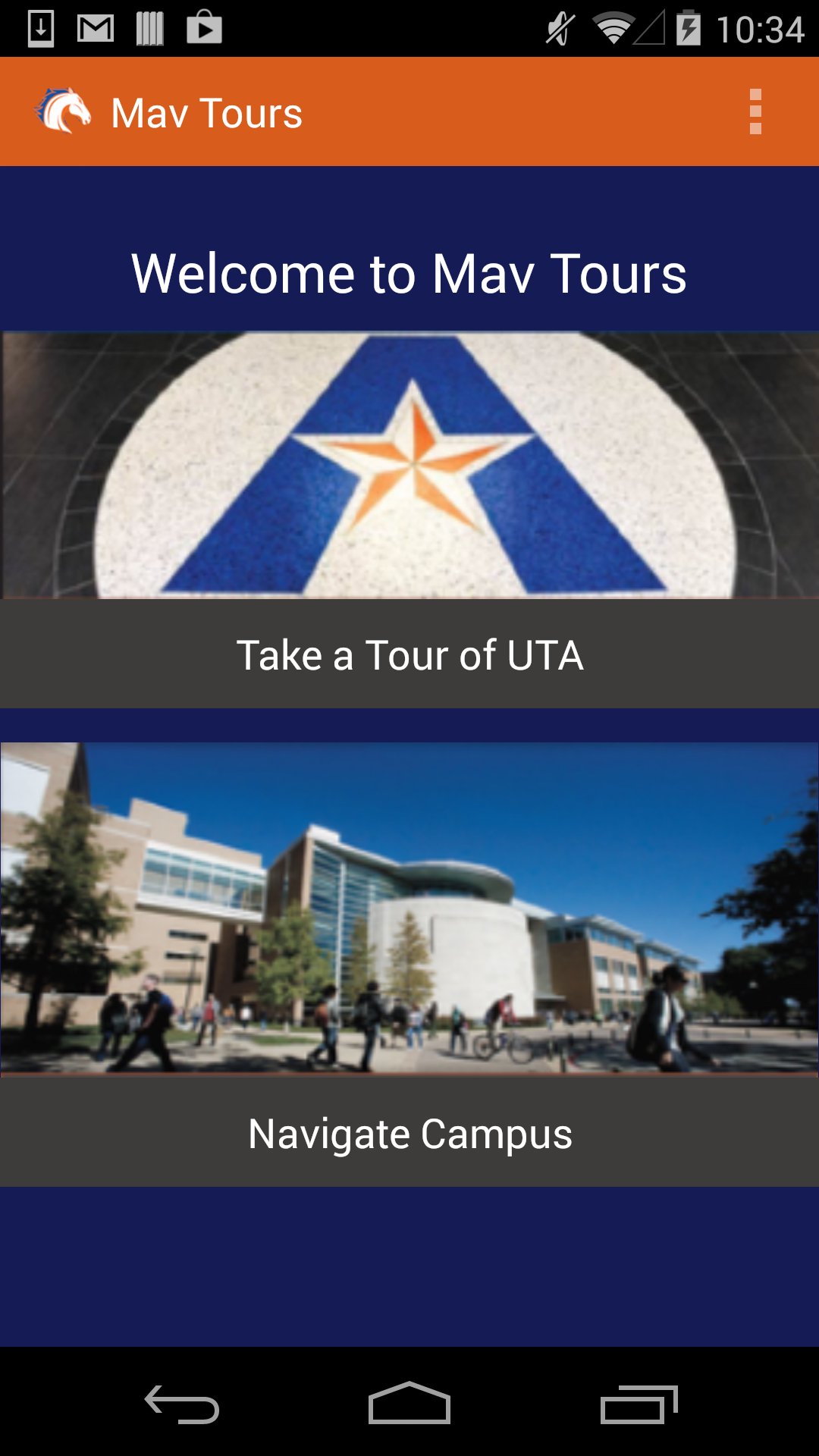Tap the Android home button
Screen dimensions: 819x1456
409,1401
